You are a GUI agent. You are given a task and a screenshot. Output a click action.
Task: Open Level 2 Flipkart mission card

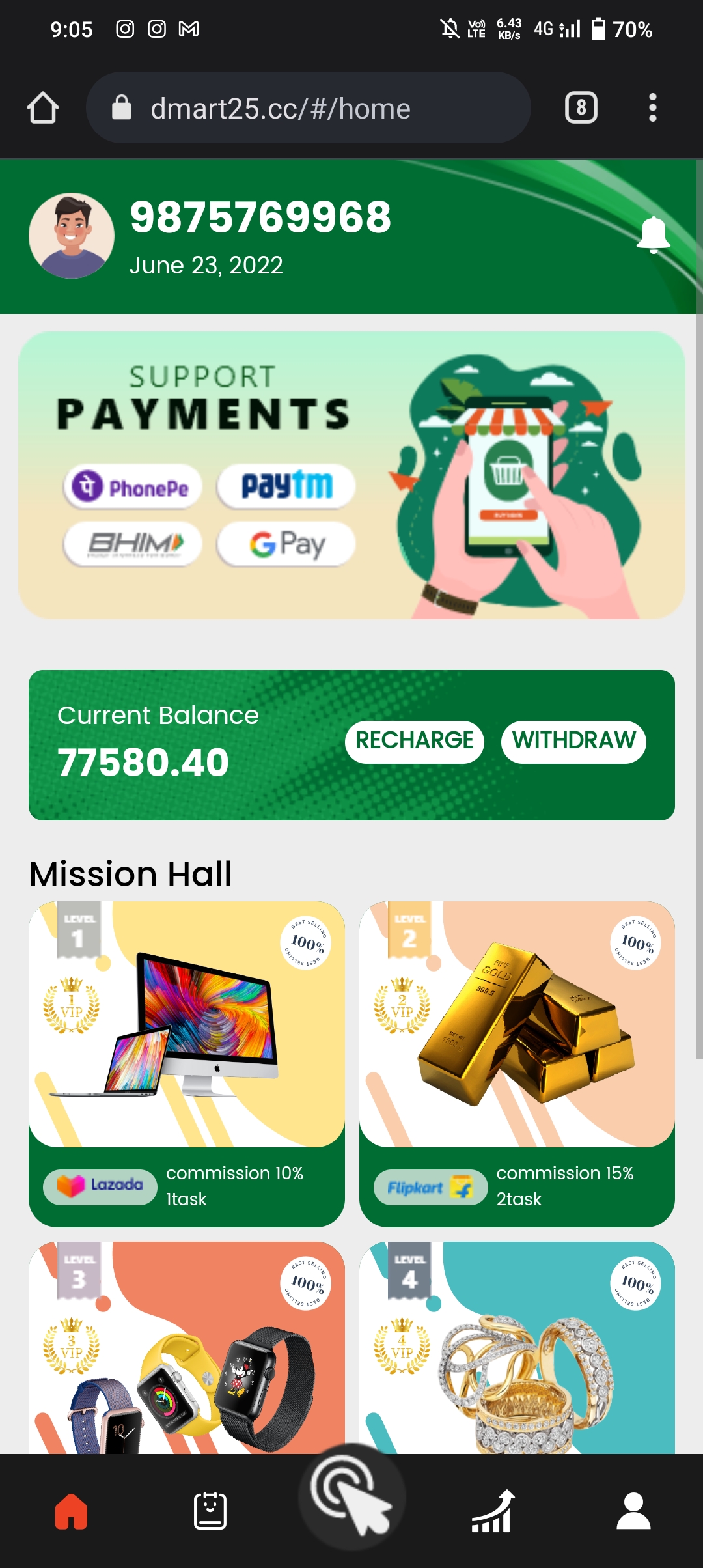(x=517, y=1063)
